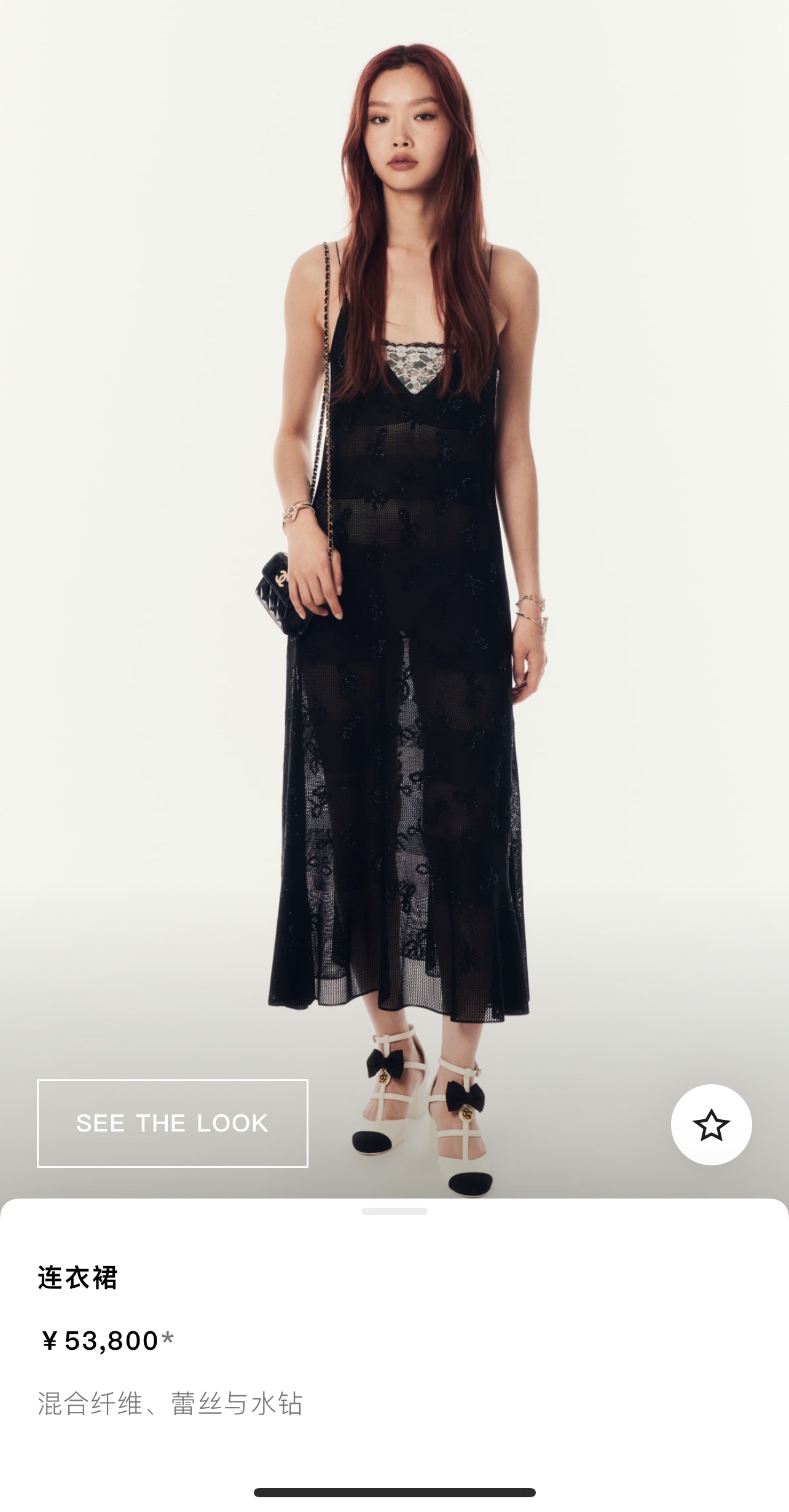
Task: Expand the product details sheet handle
Action: [394, 1211]
